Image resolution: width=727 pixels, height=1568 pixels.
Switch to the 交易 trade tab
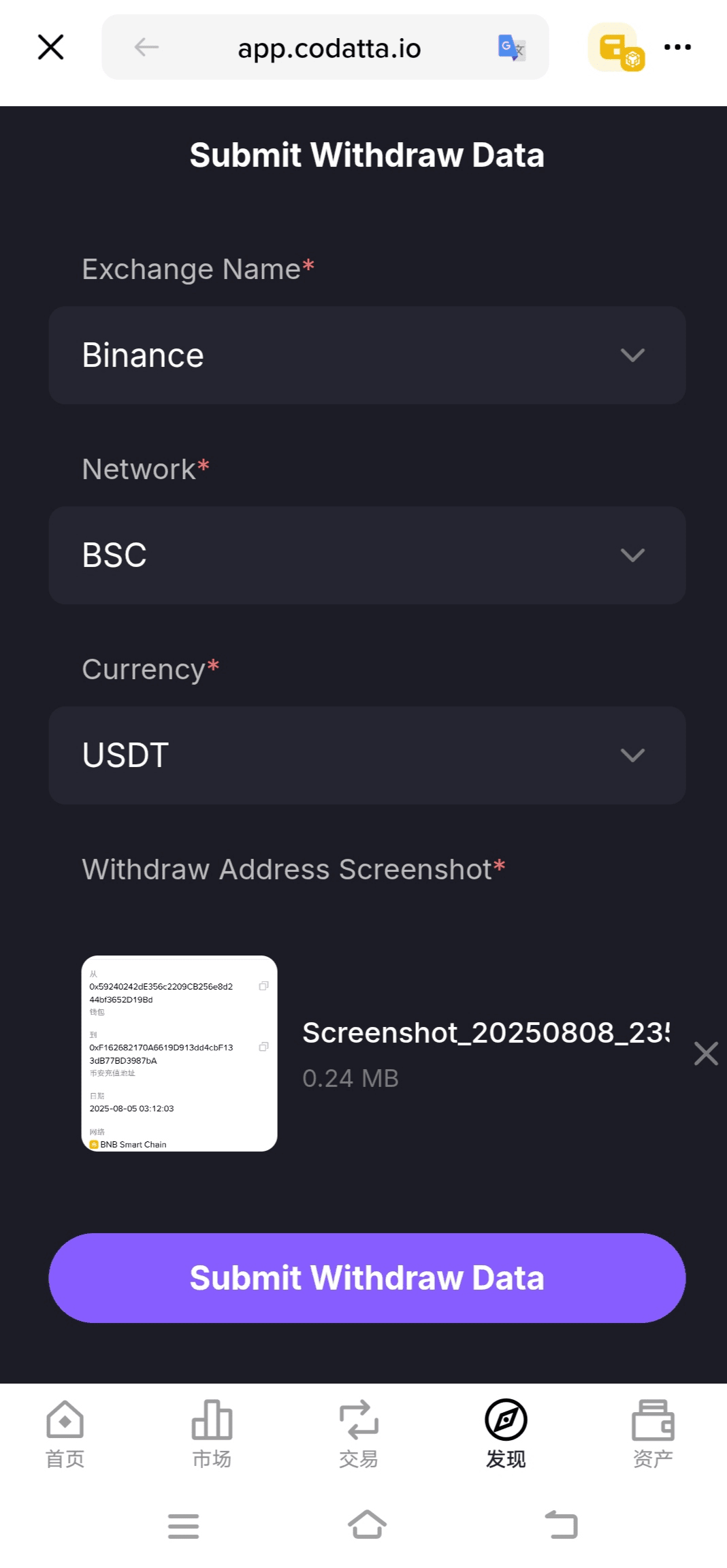pyautogui.click(x=359, y=1435)
